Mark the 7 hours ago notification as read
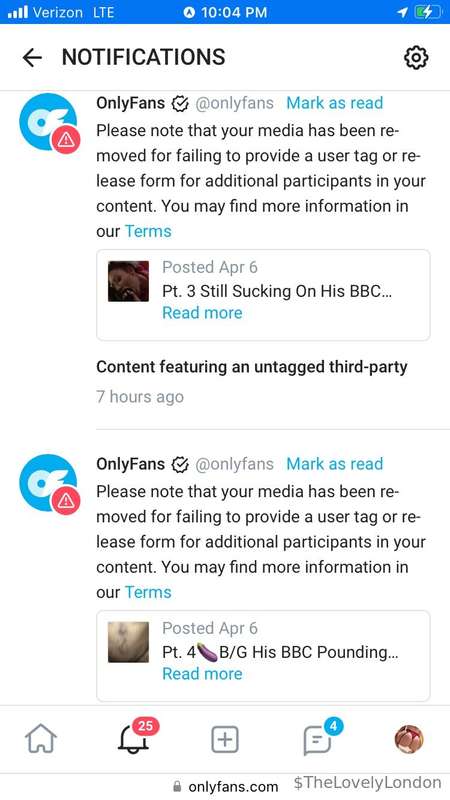 point(334,103)
